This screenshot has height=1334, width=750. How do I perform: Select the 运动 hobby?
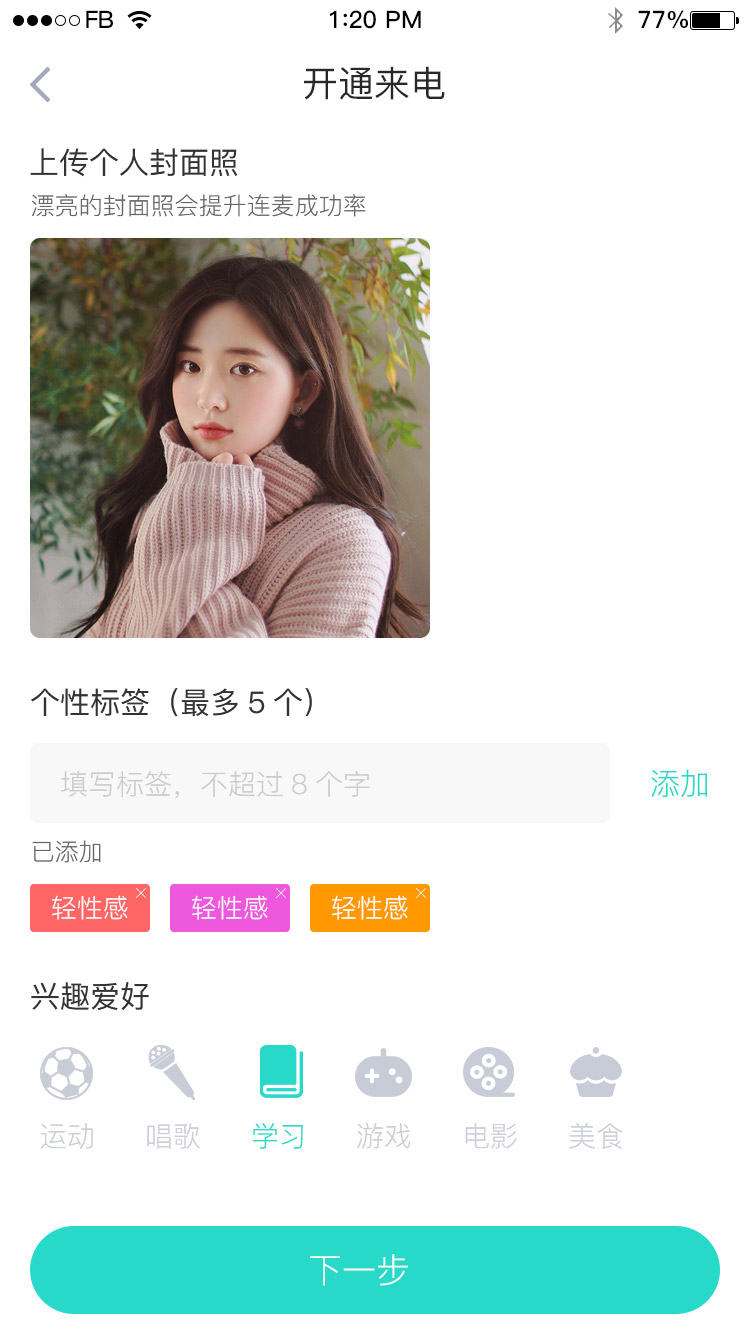67,1096
